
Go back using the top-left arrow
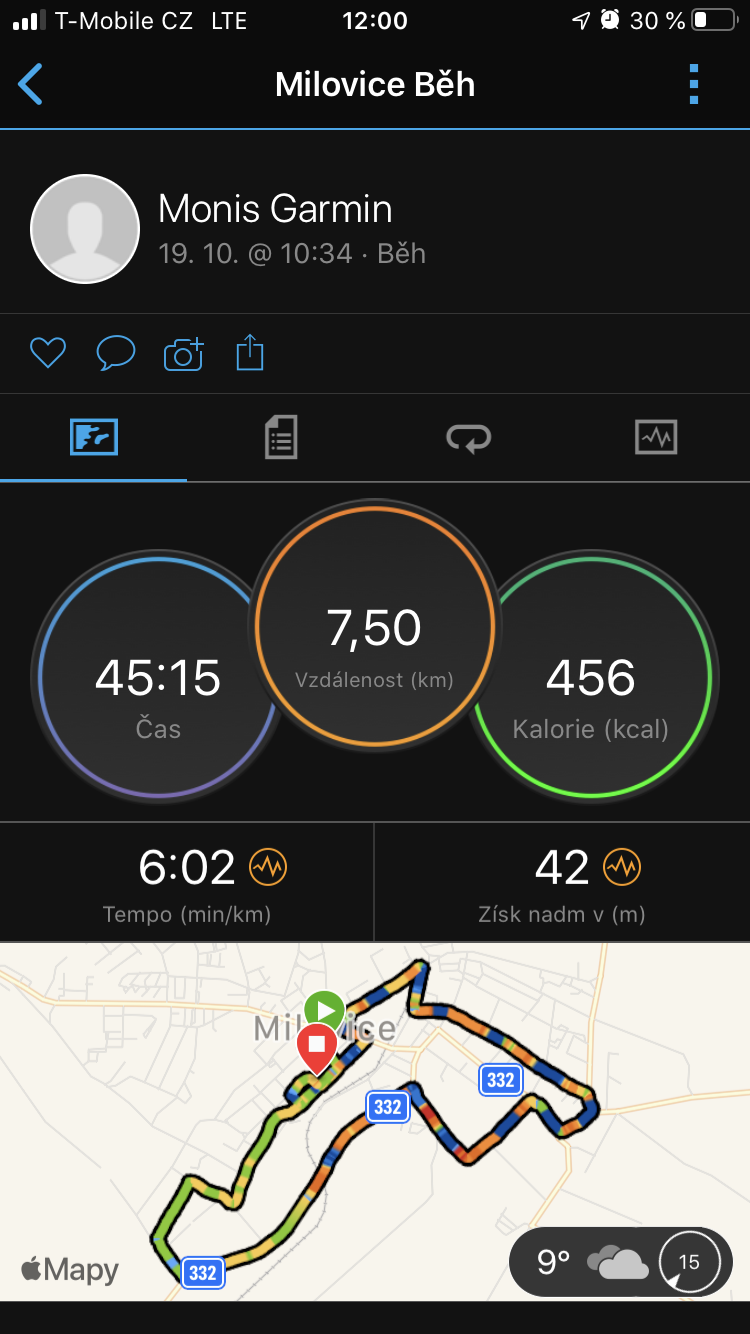(31, 84)
